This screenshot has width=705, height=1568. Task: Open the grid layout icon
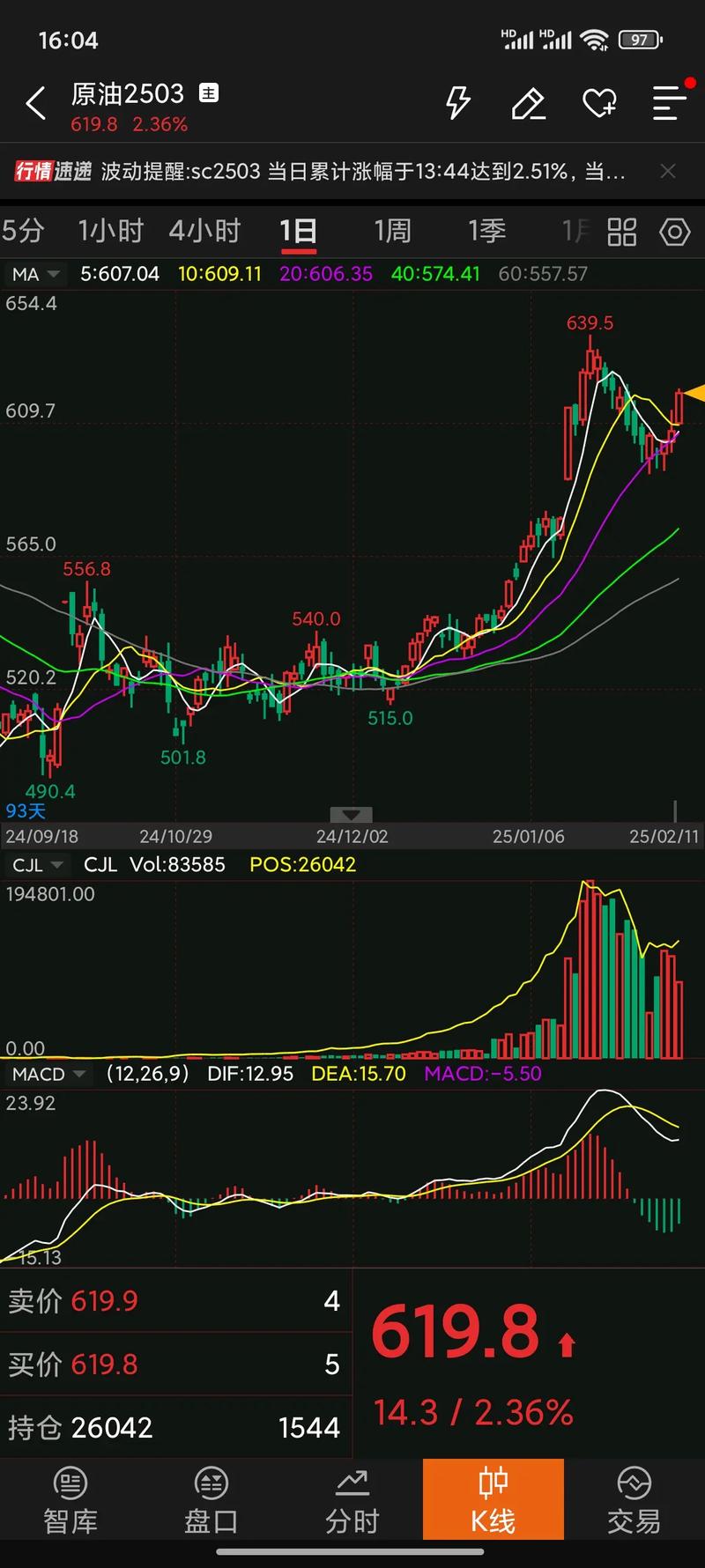click(x=622, y=232)
